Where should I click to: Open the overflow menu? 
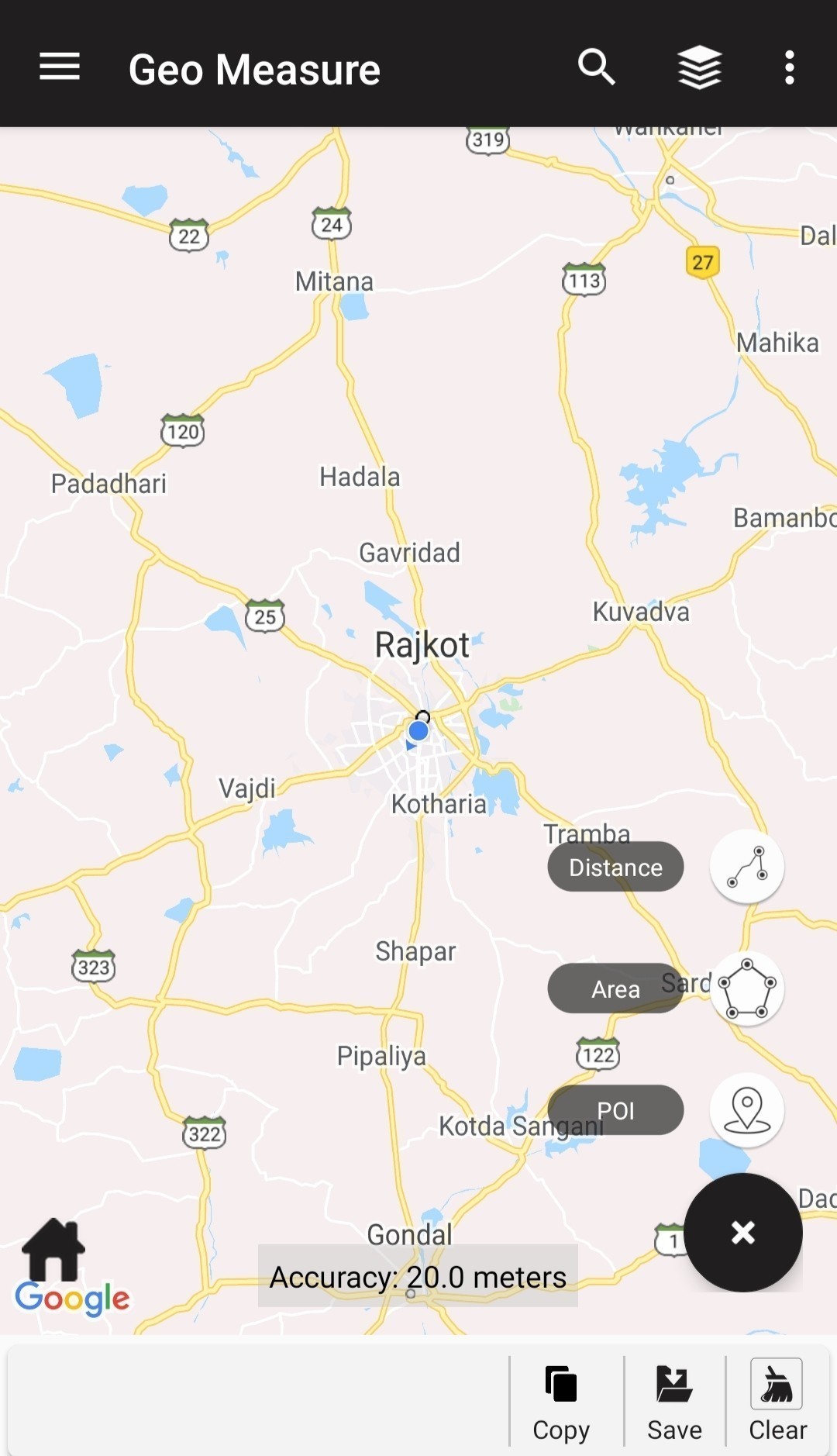coord(789,67)
